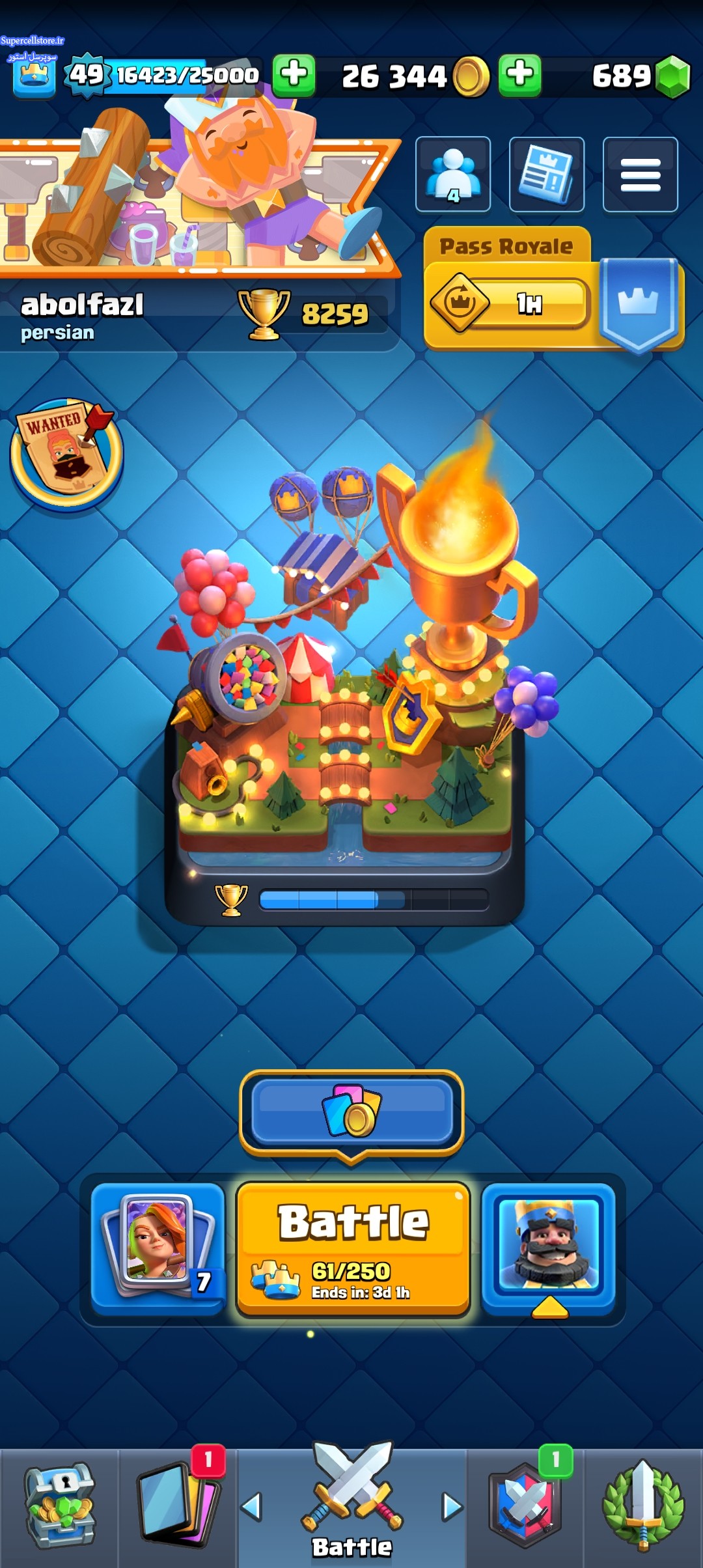
Task: Tap the left arrow beside the Battle tab
Action: coord(252,1507)
